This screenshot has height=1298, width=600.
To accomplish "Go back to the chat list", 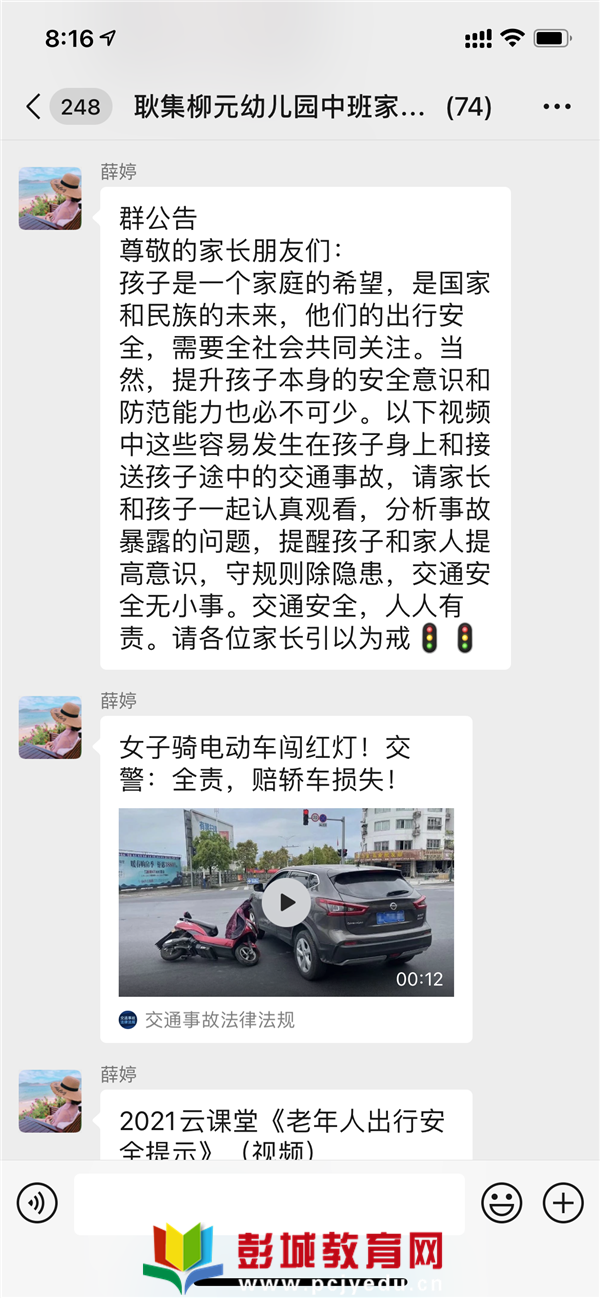I will click(34, 107).
